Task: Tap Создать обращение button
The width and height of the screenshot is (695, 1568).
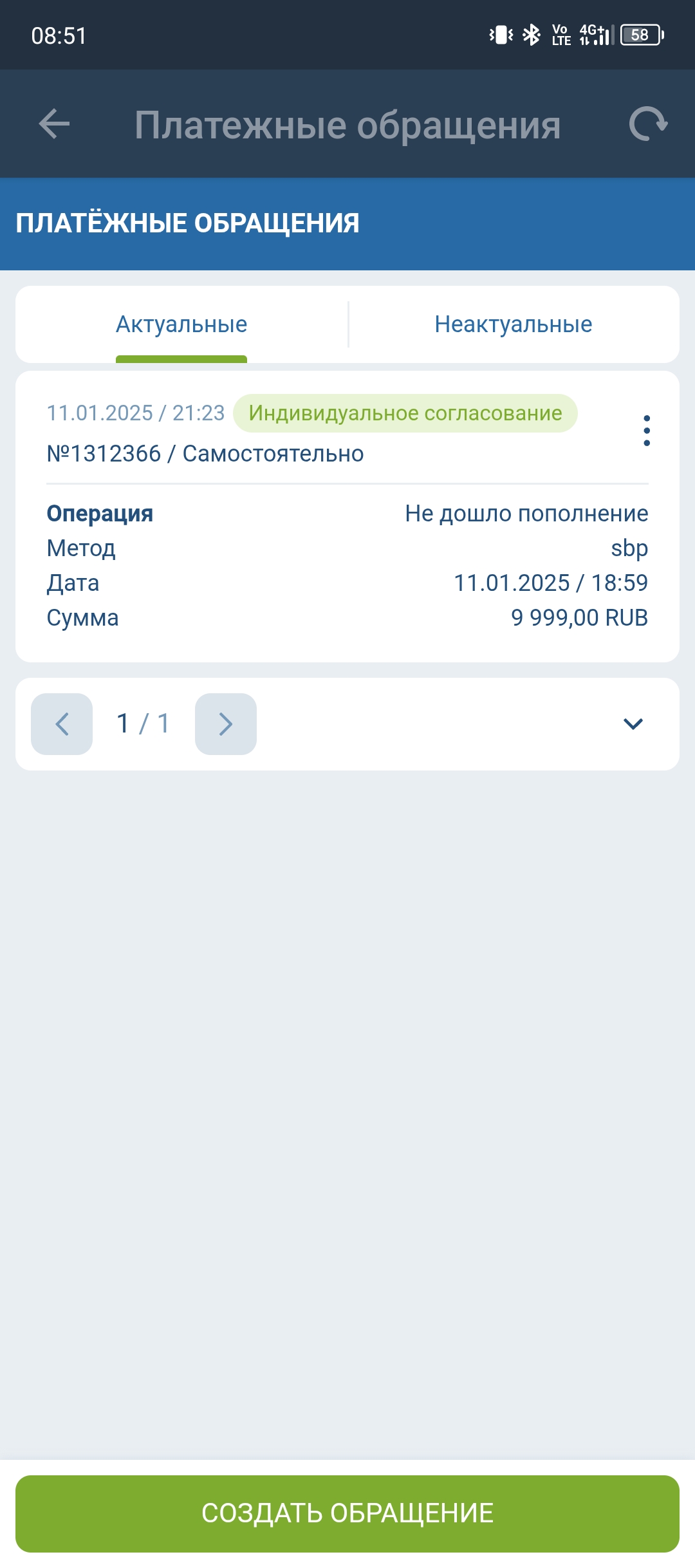Action: [x=347, y=1513]
